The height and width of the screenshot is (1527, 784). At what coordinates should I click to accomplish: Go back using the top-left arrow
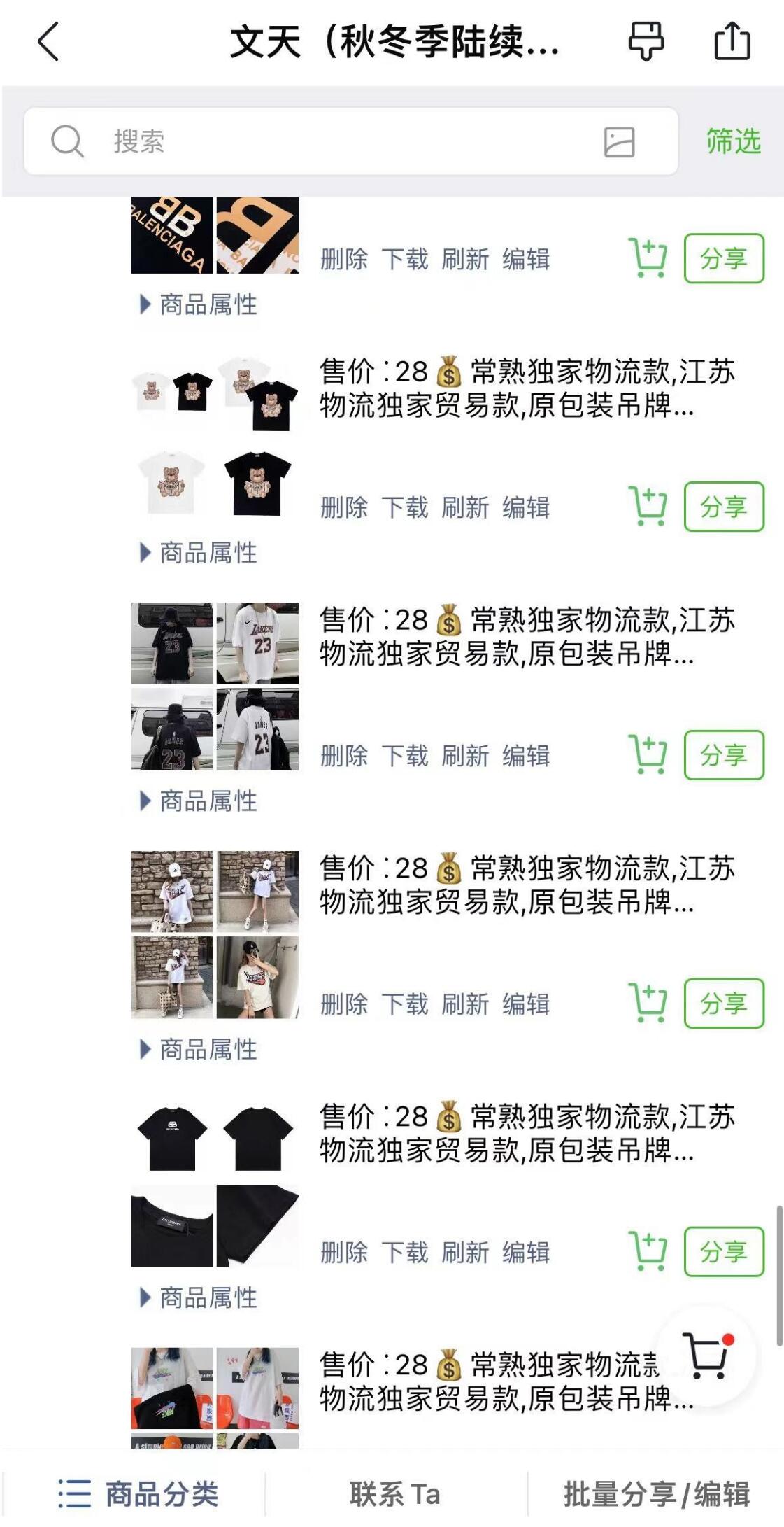click(x=48, y=42)
